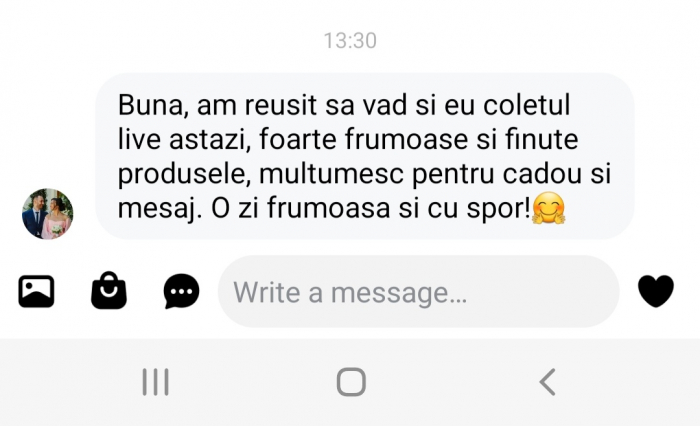Viewport: 700px width, 426px height.
Task: Open the quick replies bubble icon
Action: point(181,292)
